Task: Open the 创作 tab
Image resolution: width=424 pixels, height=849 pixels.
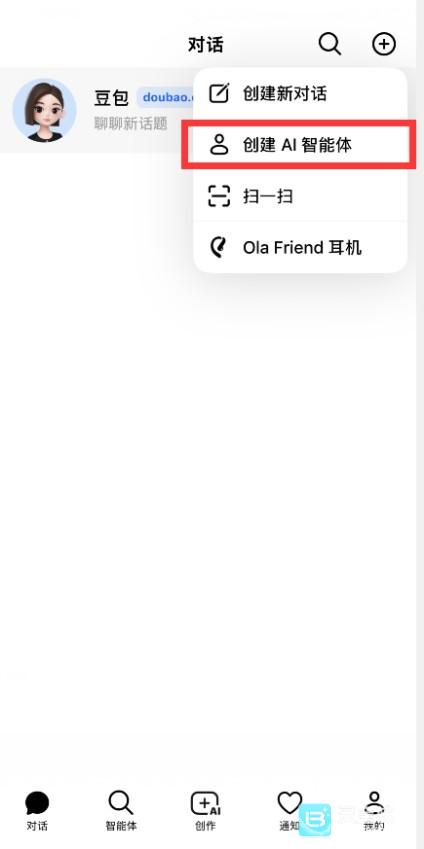Action: (205, 811)
